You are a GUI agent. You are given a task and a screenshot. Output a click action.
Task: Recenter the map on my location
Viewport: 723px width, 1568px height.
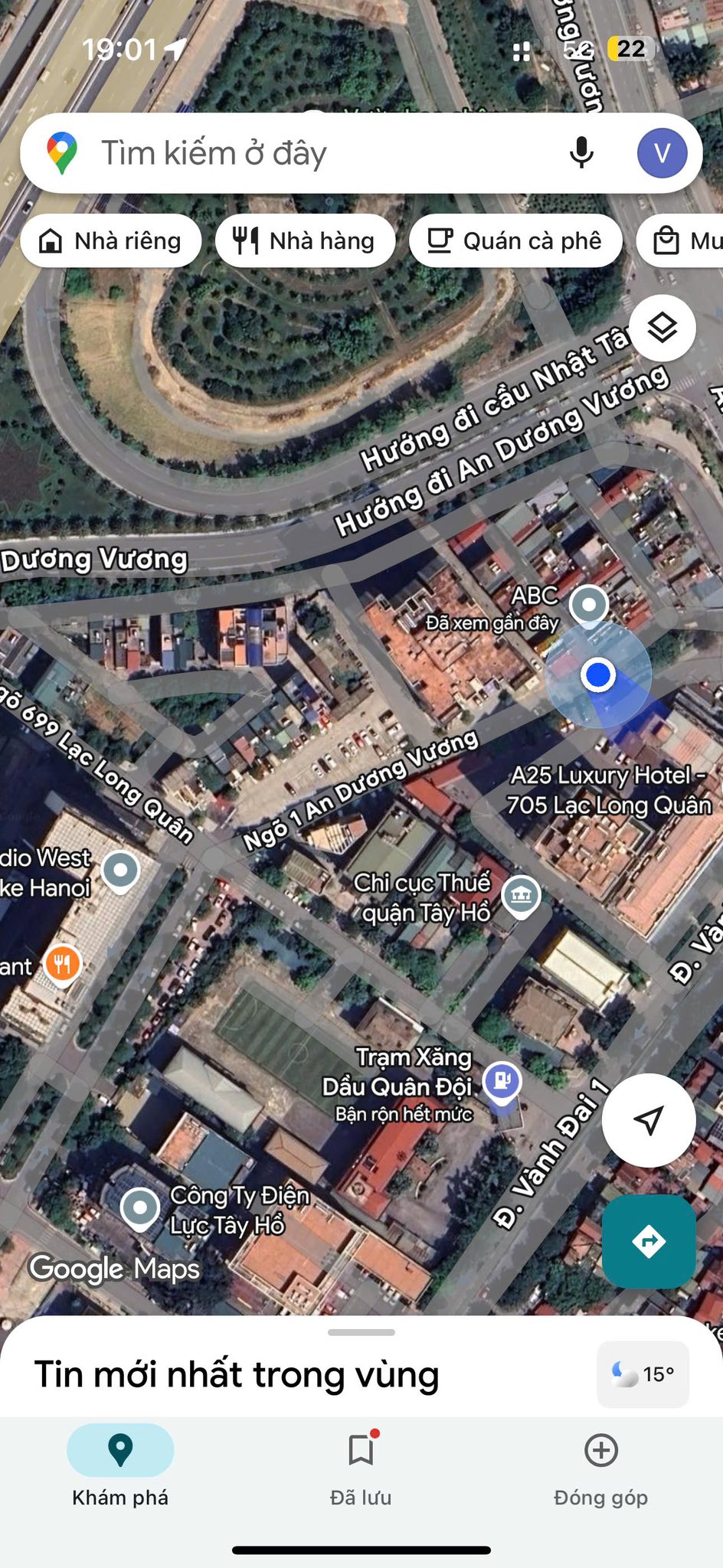click(649, 1120)
